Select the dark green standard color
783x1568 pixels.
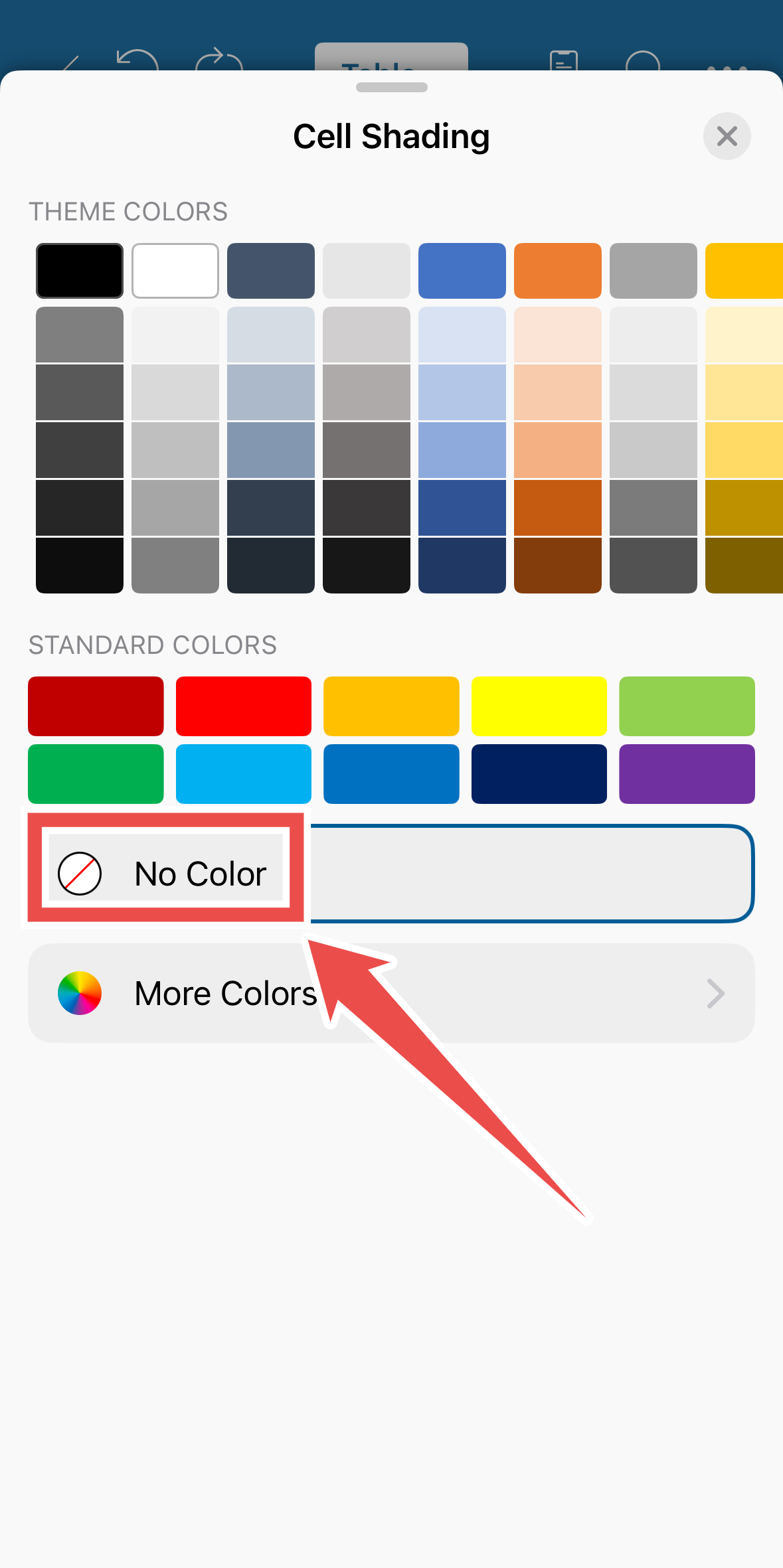96,774
